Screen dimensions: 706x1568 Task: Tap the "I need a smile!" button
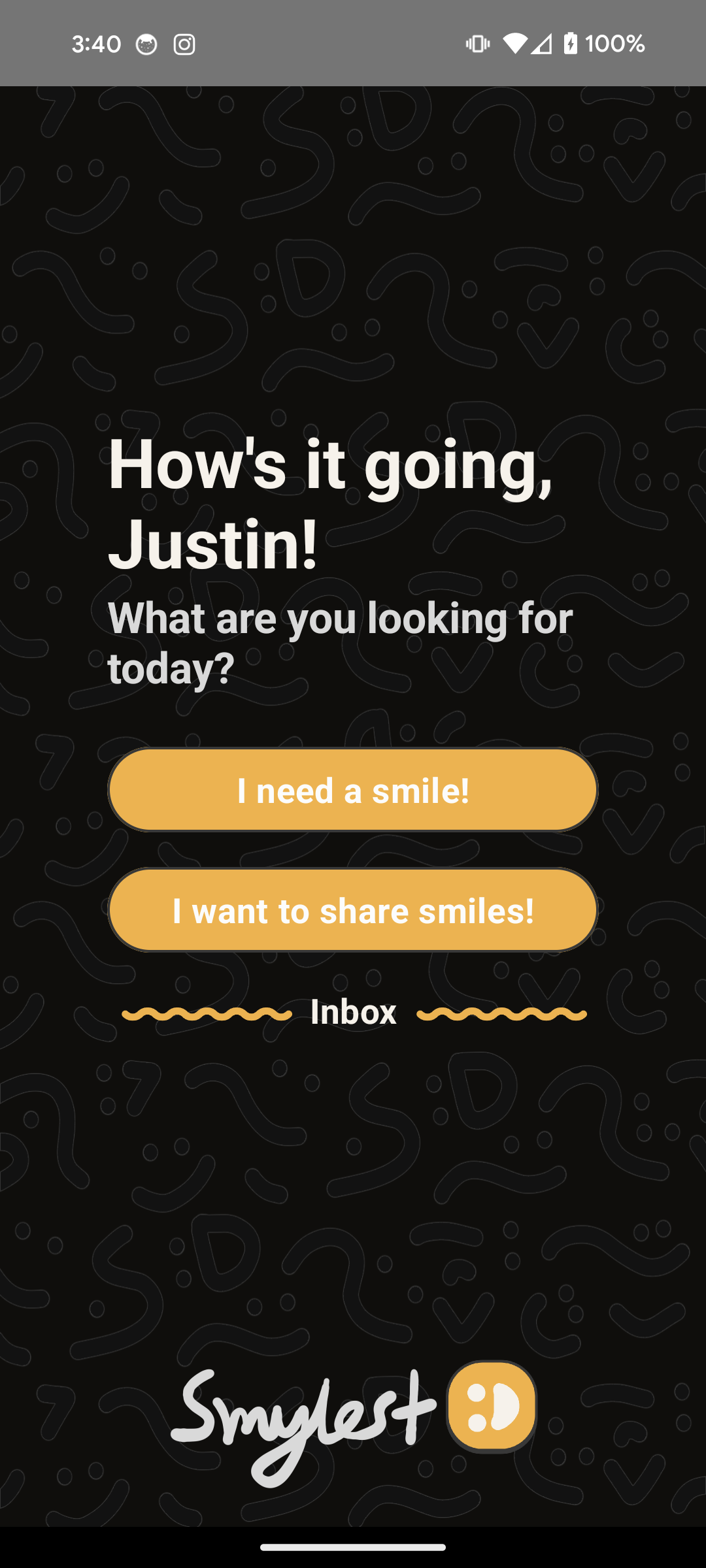tap(353, 790)
